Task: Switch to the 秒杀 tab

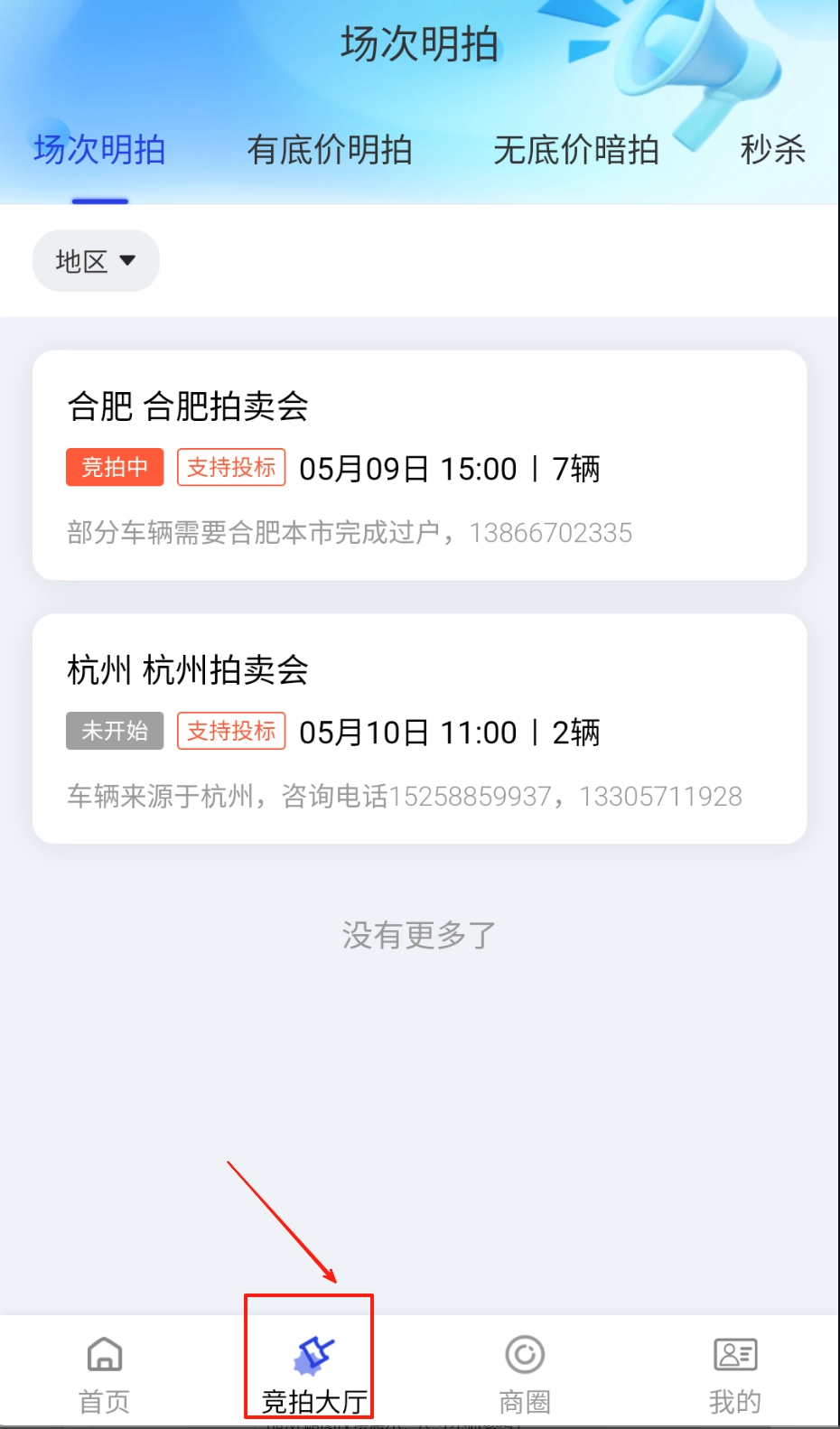Action: tap(772, 150)
